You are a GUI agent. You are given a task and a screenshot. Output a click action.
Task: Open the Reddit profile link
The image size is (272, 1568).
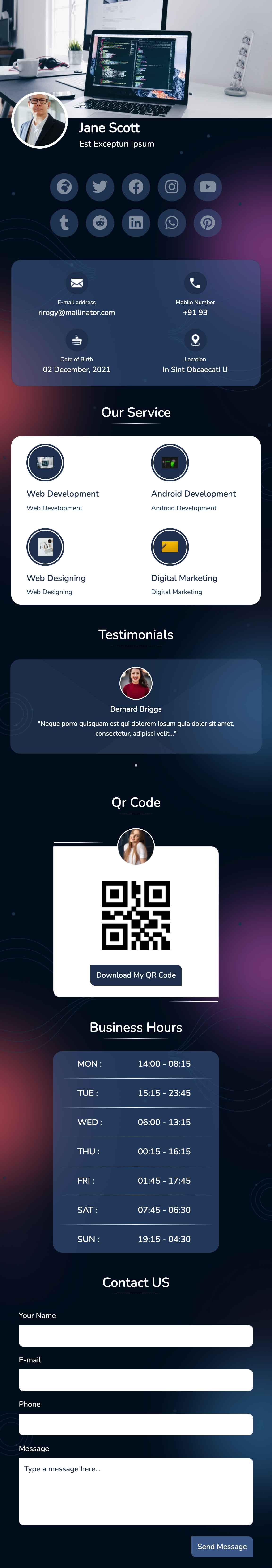coord(100,223)
